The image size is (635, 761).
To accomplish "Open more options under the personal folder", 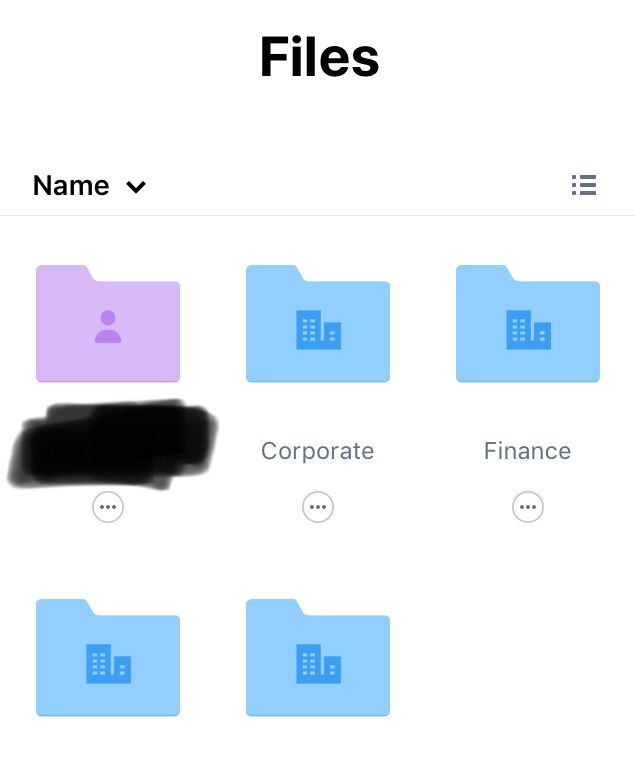I will click(108, 507).
